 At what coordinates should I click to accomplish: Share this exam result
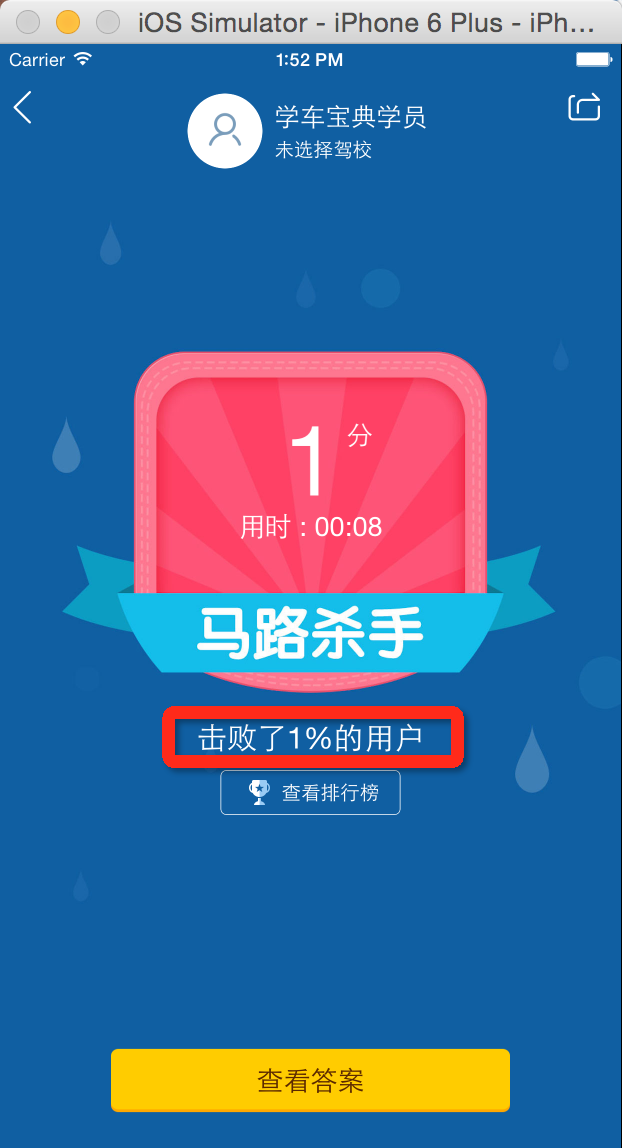[584, 107]
